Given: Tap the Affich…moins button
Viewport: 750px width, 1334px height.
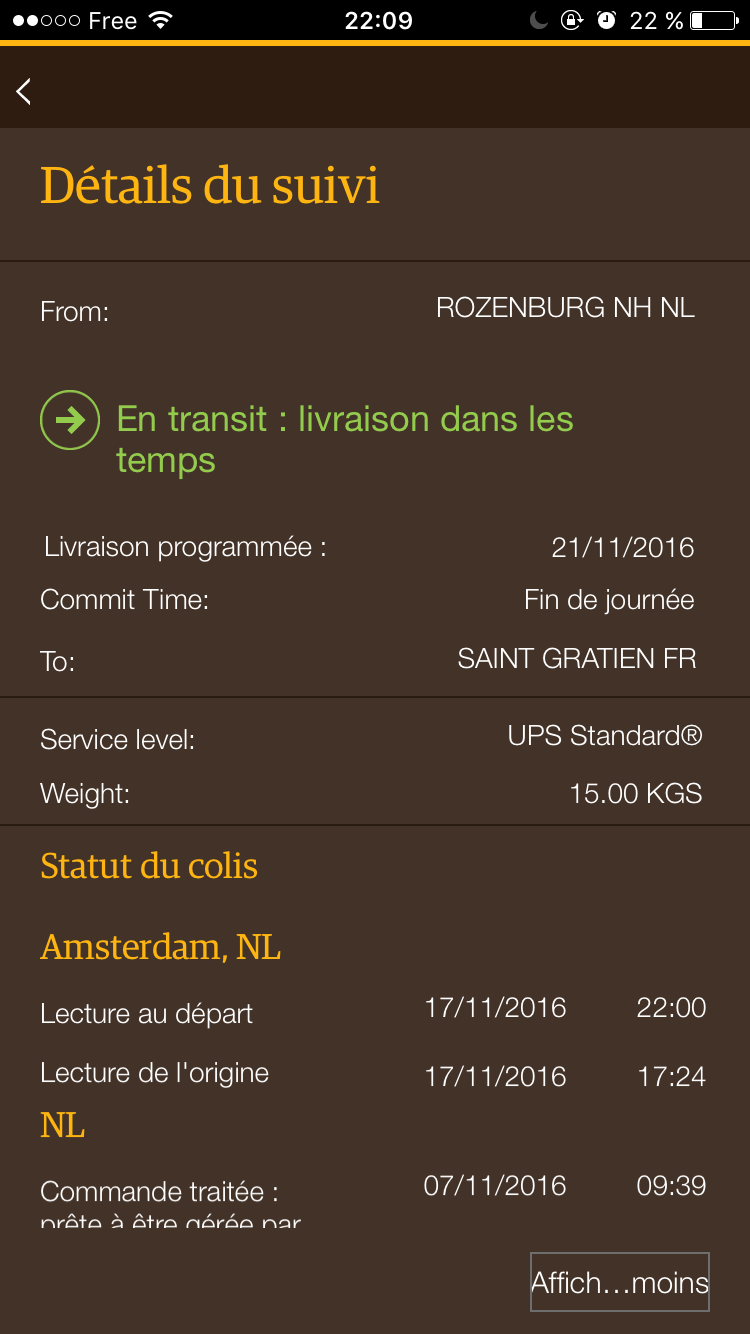Looking at the screenshot, I should 620,1282.
